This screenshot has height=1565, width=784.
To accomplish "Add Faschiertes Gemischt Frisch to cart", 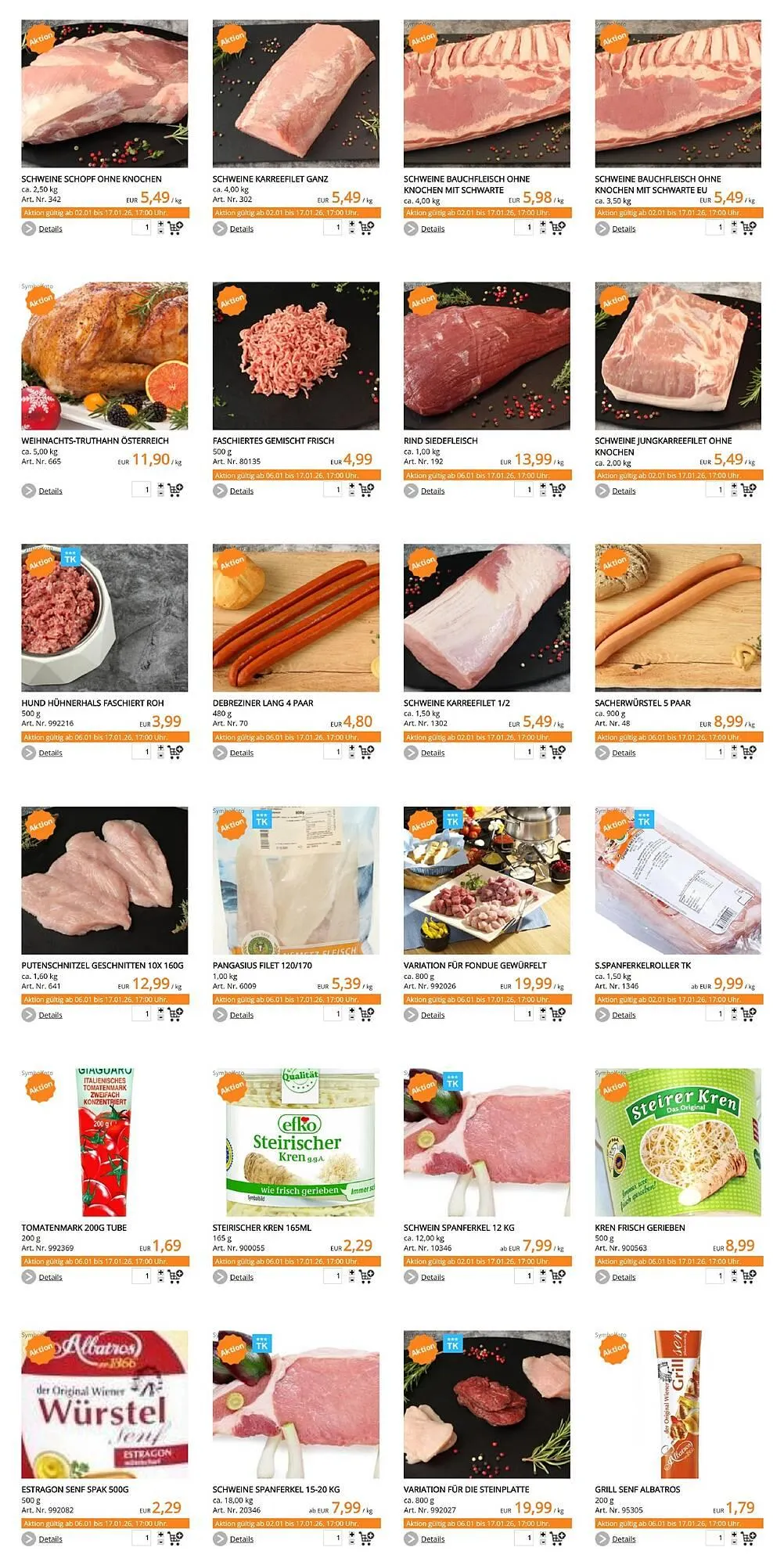I will [367, 491].
